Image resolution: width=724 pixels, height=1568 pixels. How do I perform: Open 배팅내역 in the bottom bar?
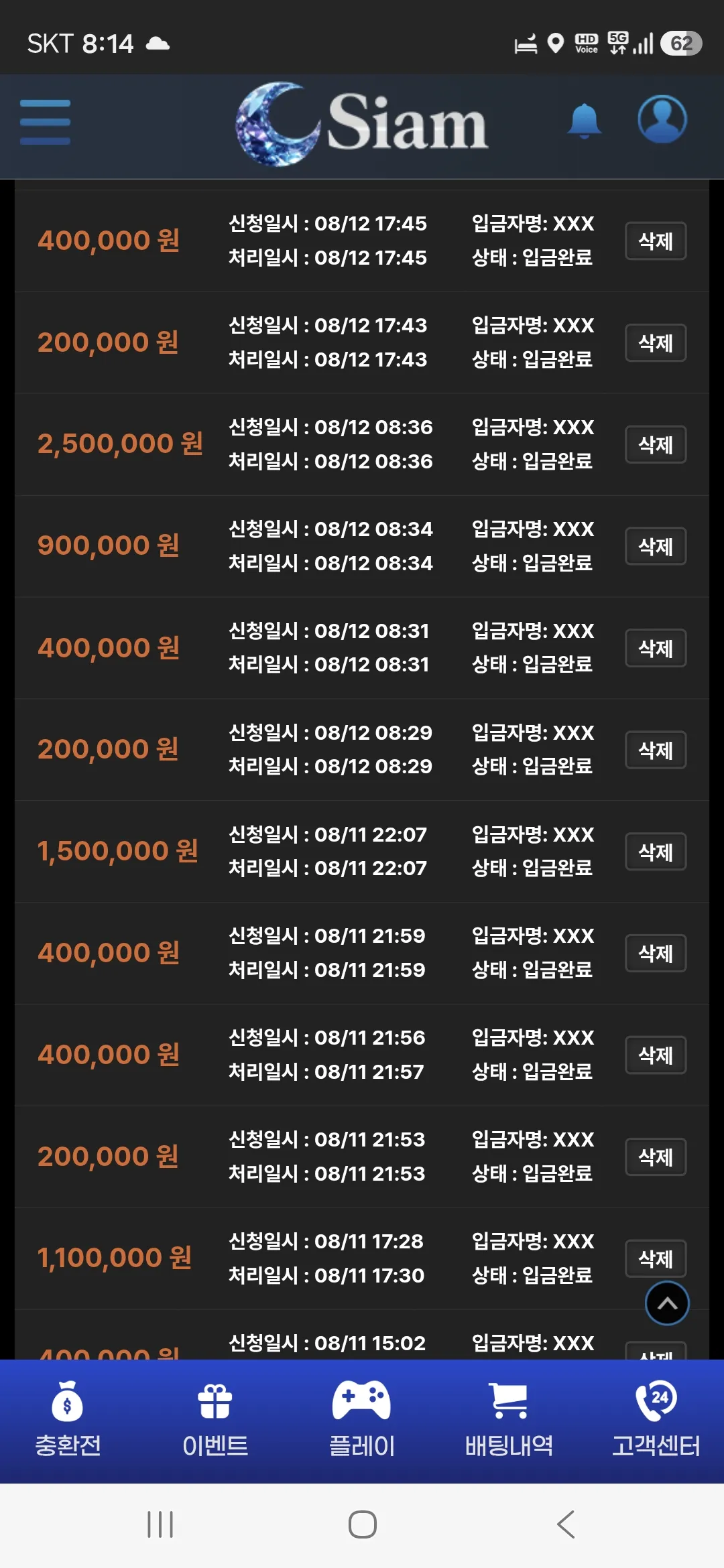point(509,1420)
